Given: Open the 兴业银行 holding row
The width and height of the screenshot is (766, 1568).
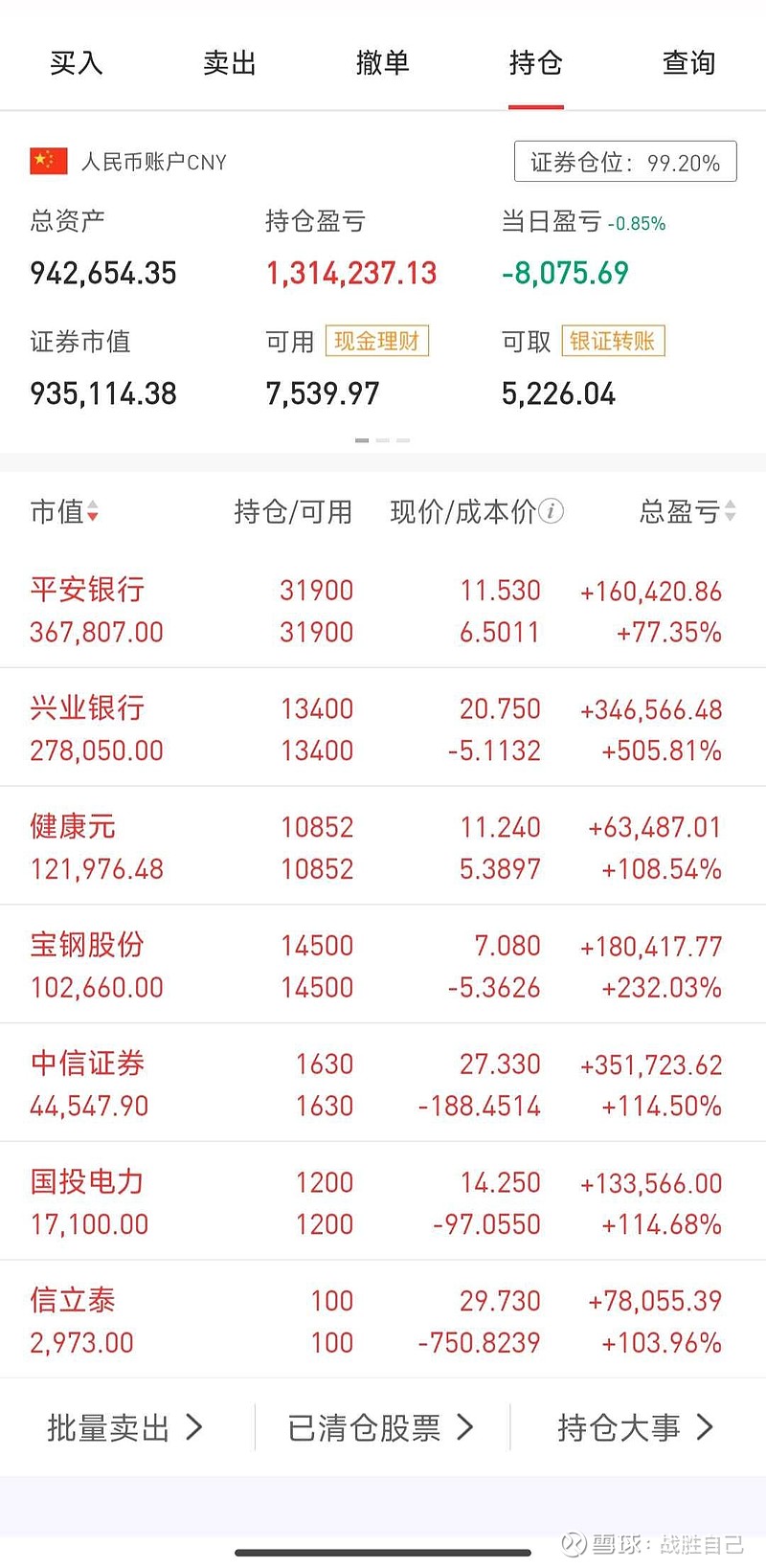Looking at the screenshot, I should pyautogui.click(x=383, y=728).
